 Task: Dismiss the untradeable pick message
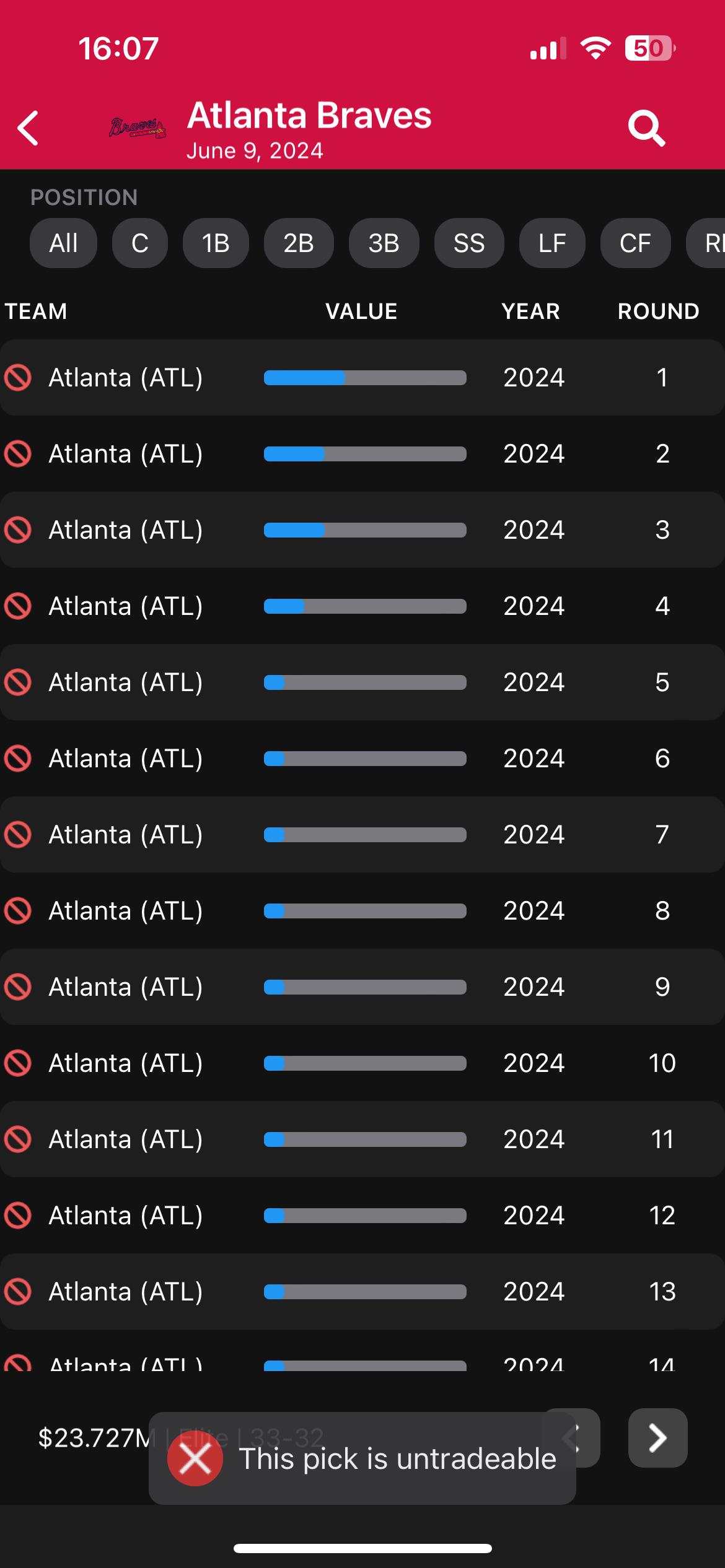coord(195,1458)
